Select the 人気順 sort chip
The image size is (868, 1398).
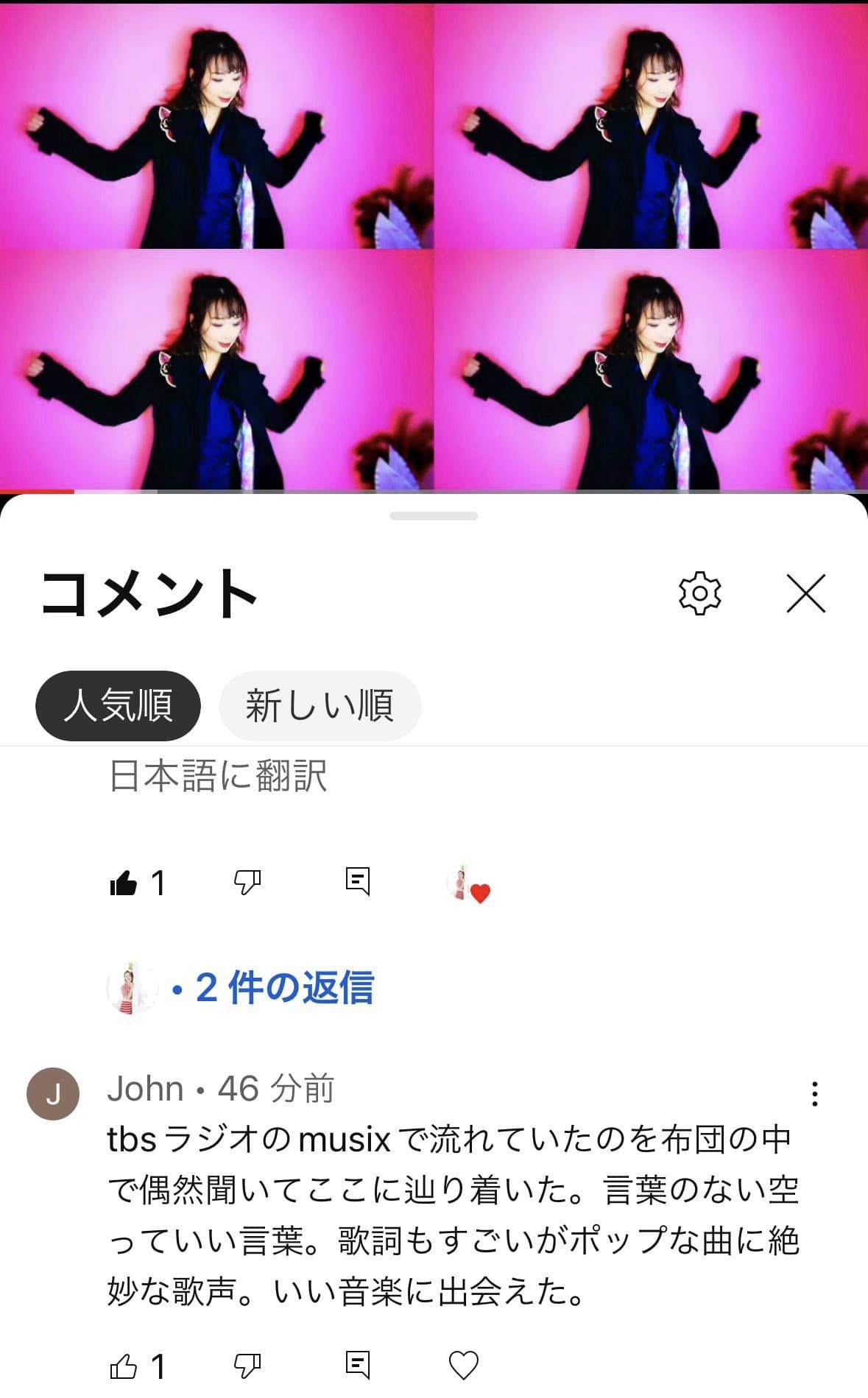point(118,705)
